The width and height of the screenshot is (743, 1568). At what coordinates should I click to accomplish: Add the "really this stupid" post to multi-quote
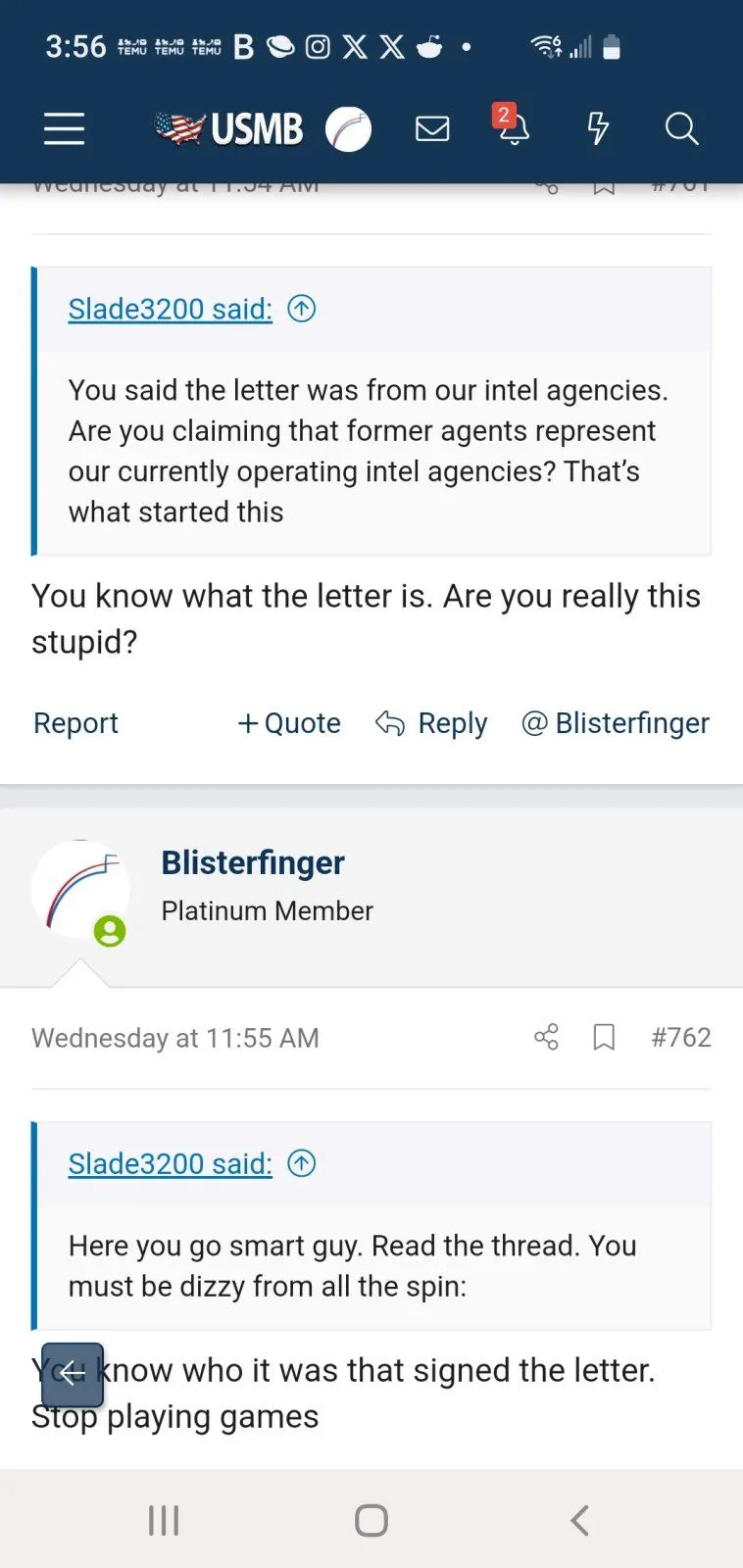[289, 723]
